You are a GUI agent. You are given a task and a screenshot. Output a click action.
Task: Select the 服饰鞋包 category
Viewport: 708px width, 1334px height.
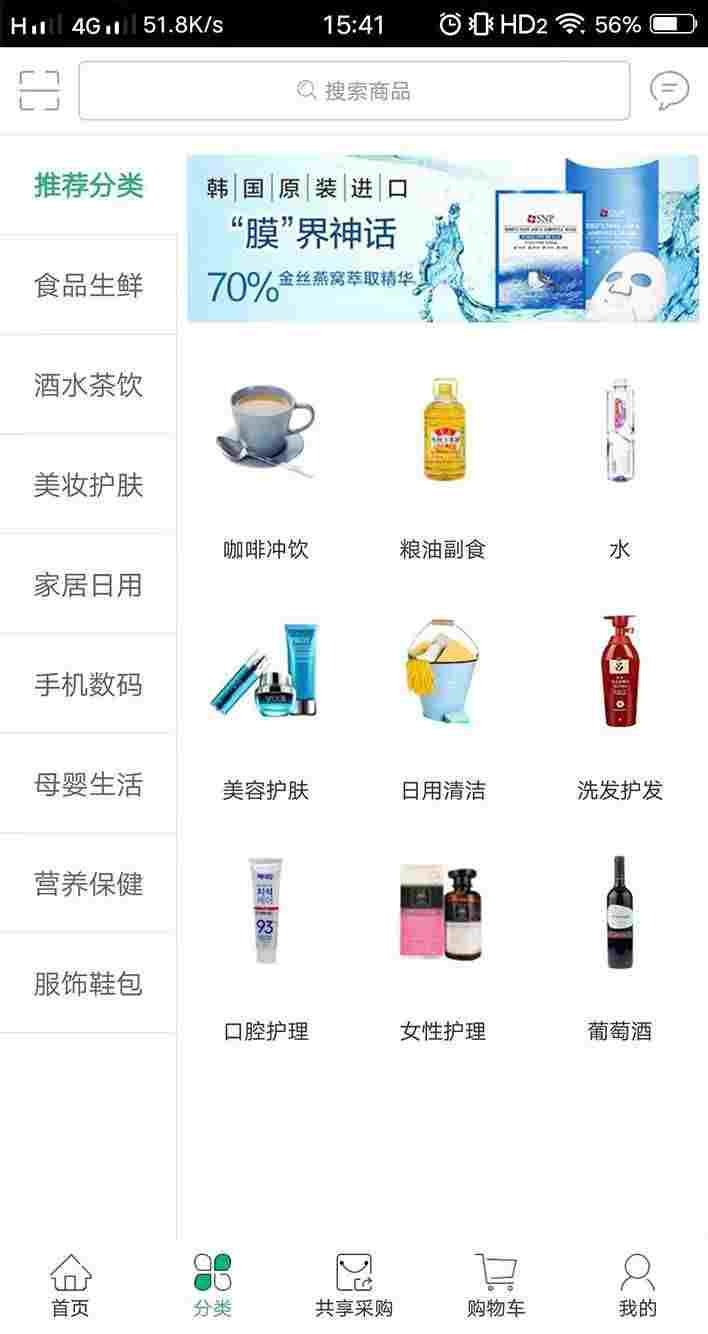click(88, 984)
